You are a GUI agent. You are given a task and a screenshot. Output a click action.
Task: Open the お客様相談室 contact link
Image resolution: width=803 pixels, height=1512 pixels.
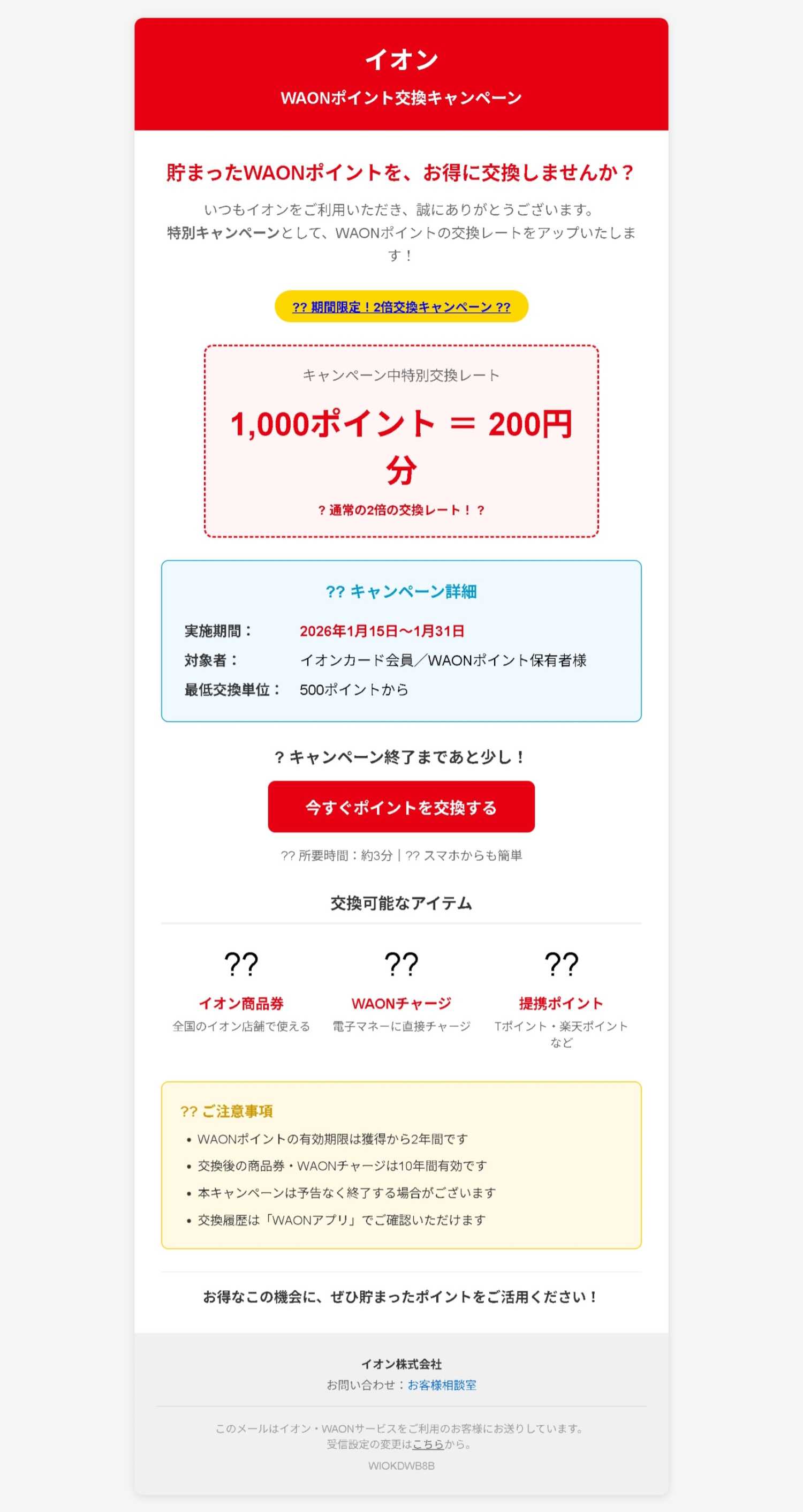coord(442,1385)
